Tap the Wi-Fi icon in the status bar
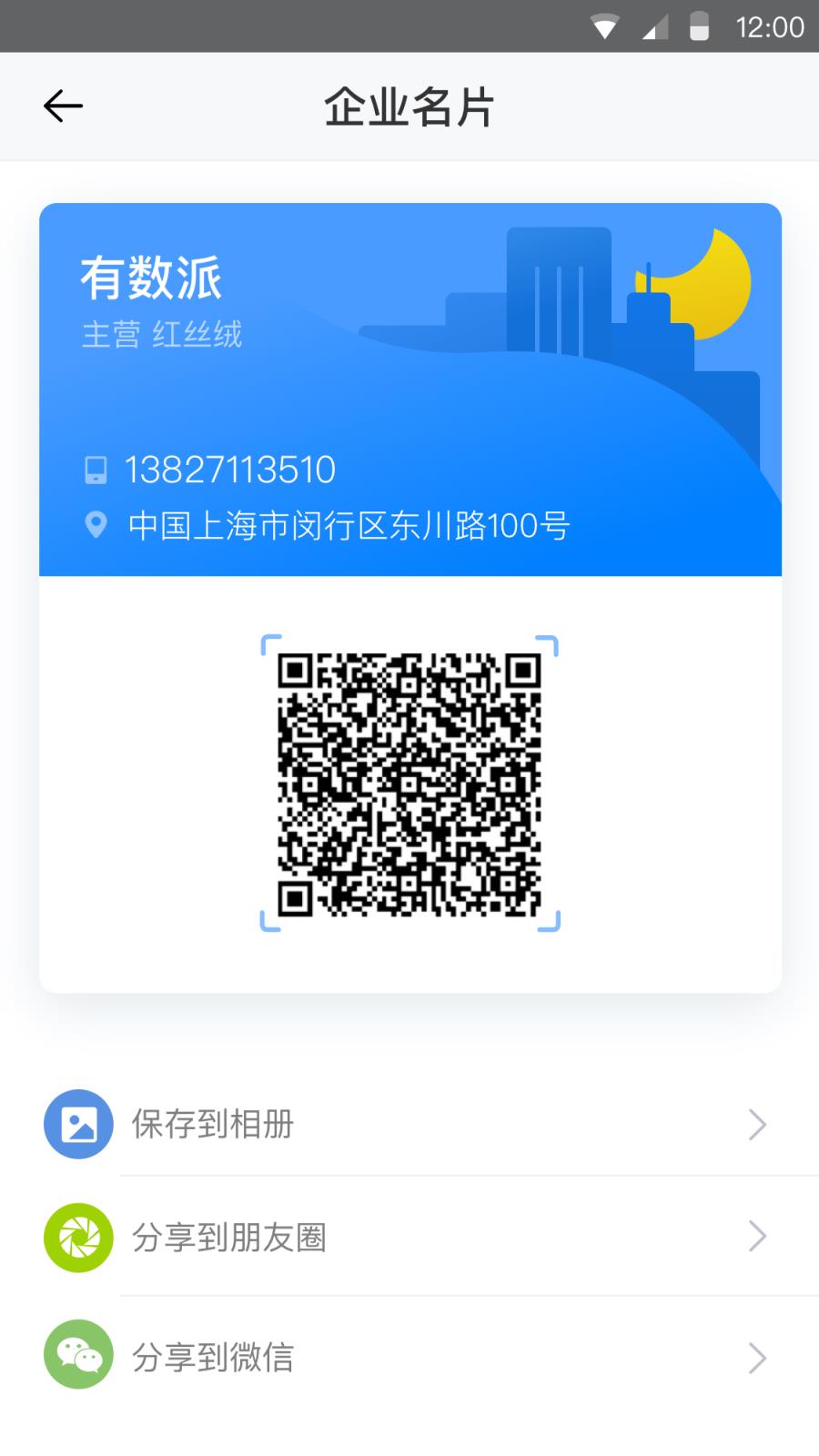819x1456 pixels. click(x=603, y=27)
